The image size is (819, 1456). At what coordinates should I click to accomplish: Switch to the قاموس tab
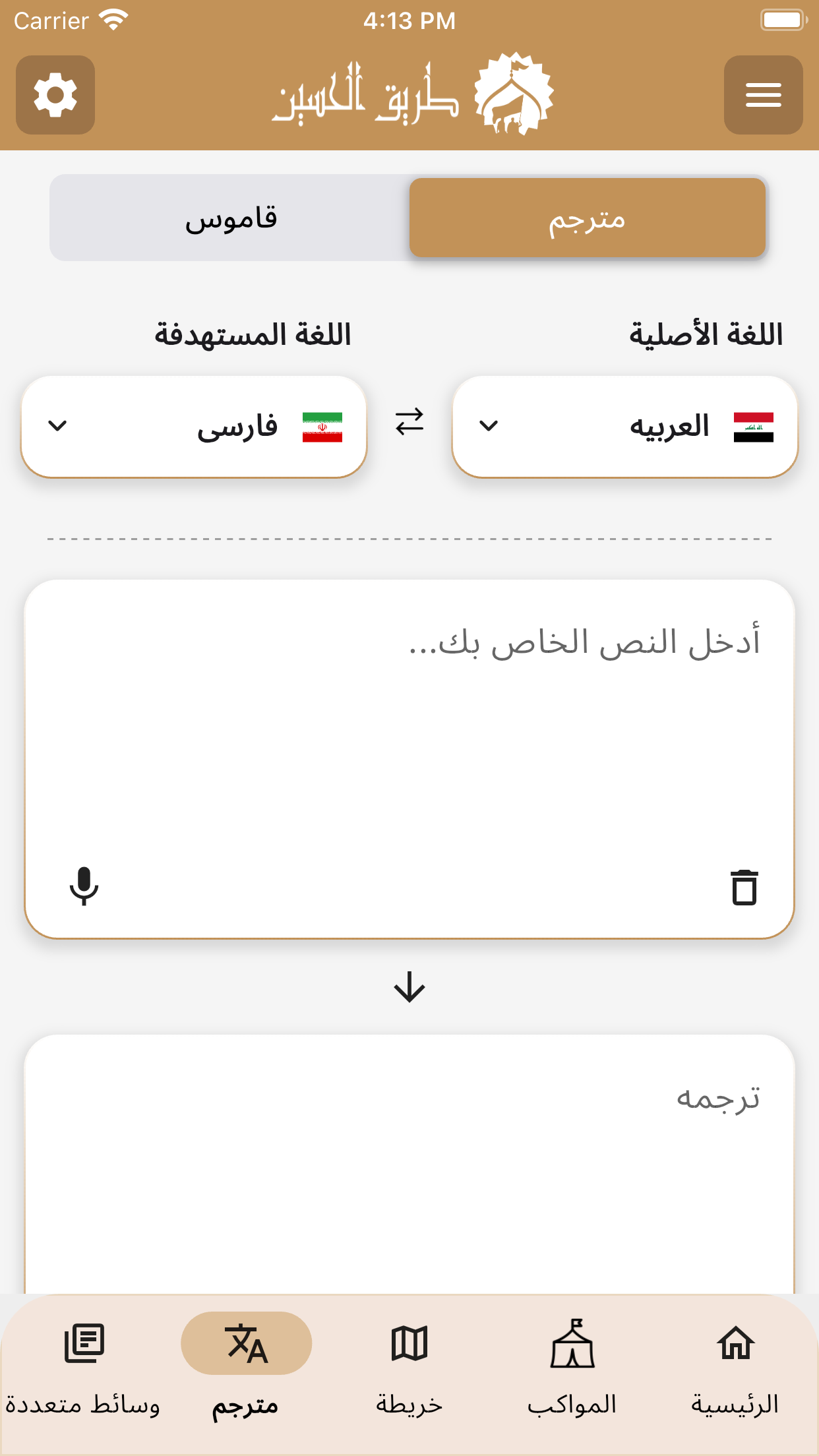coord(231,218)
